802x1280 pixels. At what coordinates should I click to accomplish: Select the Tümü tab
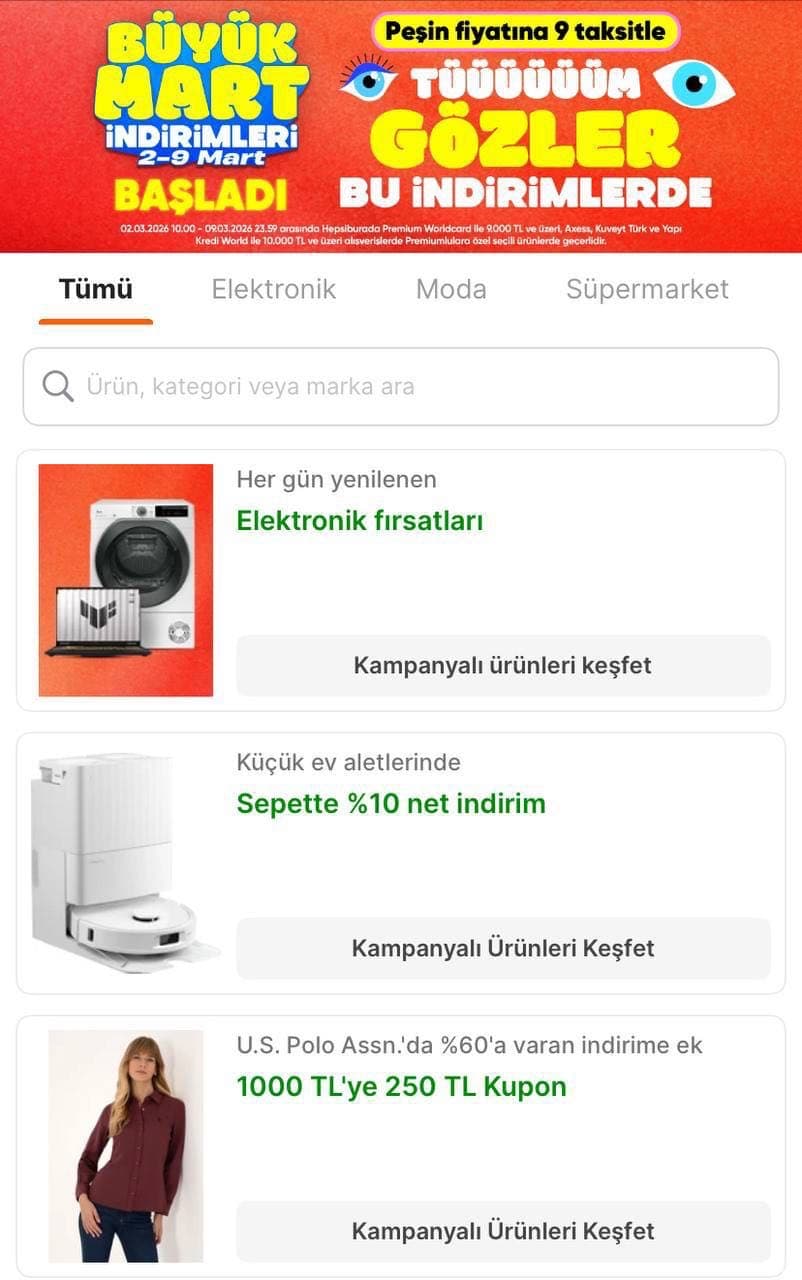point(95,290)
